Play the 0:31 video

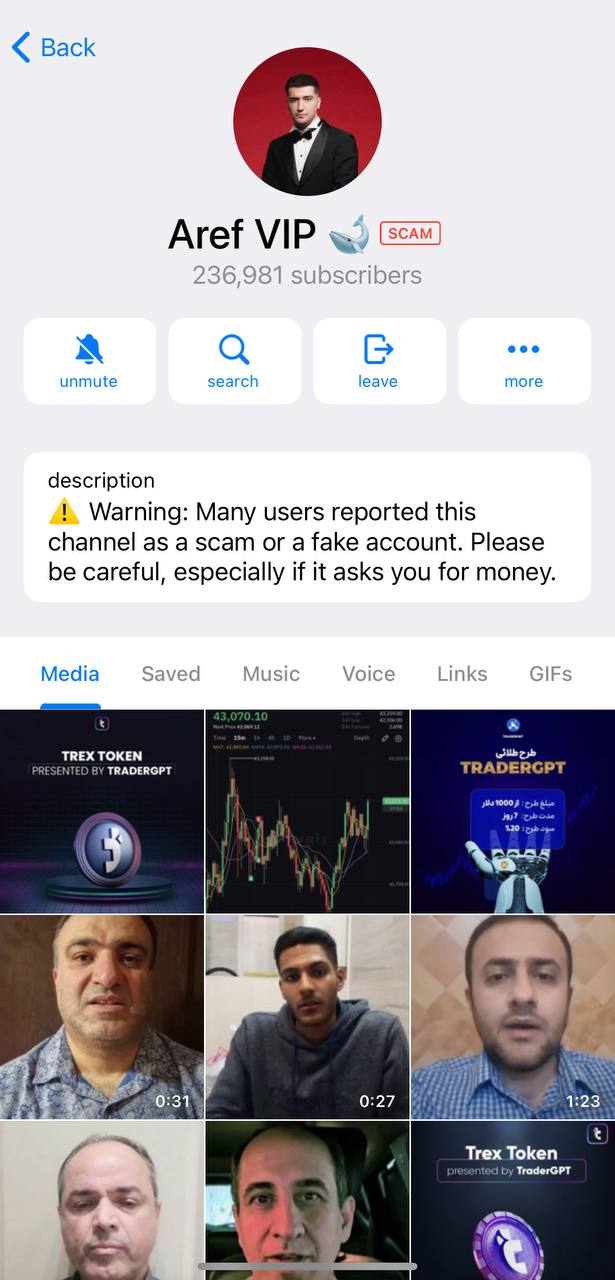[101, 1017]
